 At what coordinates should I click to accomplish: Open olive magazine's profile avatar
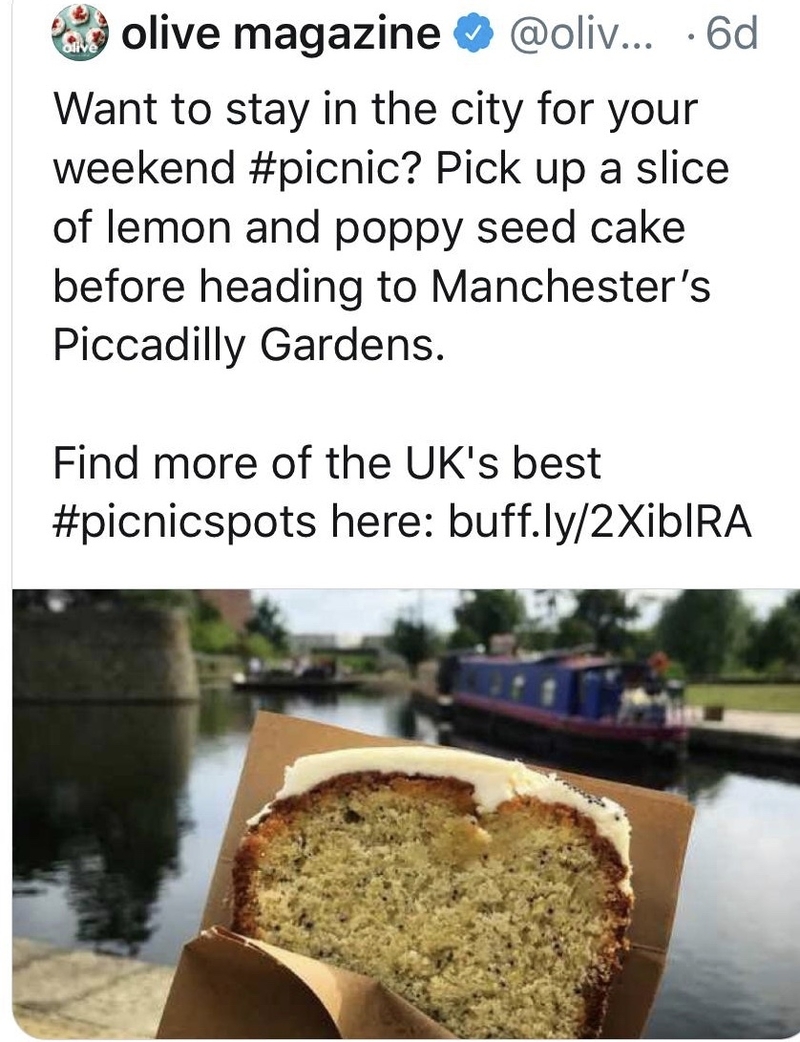pos(79,33)
